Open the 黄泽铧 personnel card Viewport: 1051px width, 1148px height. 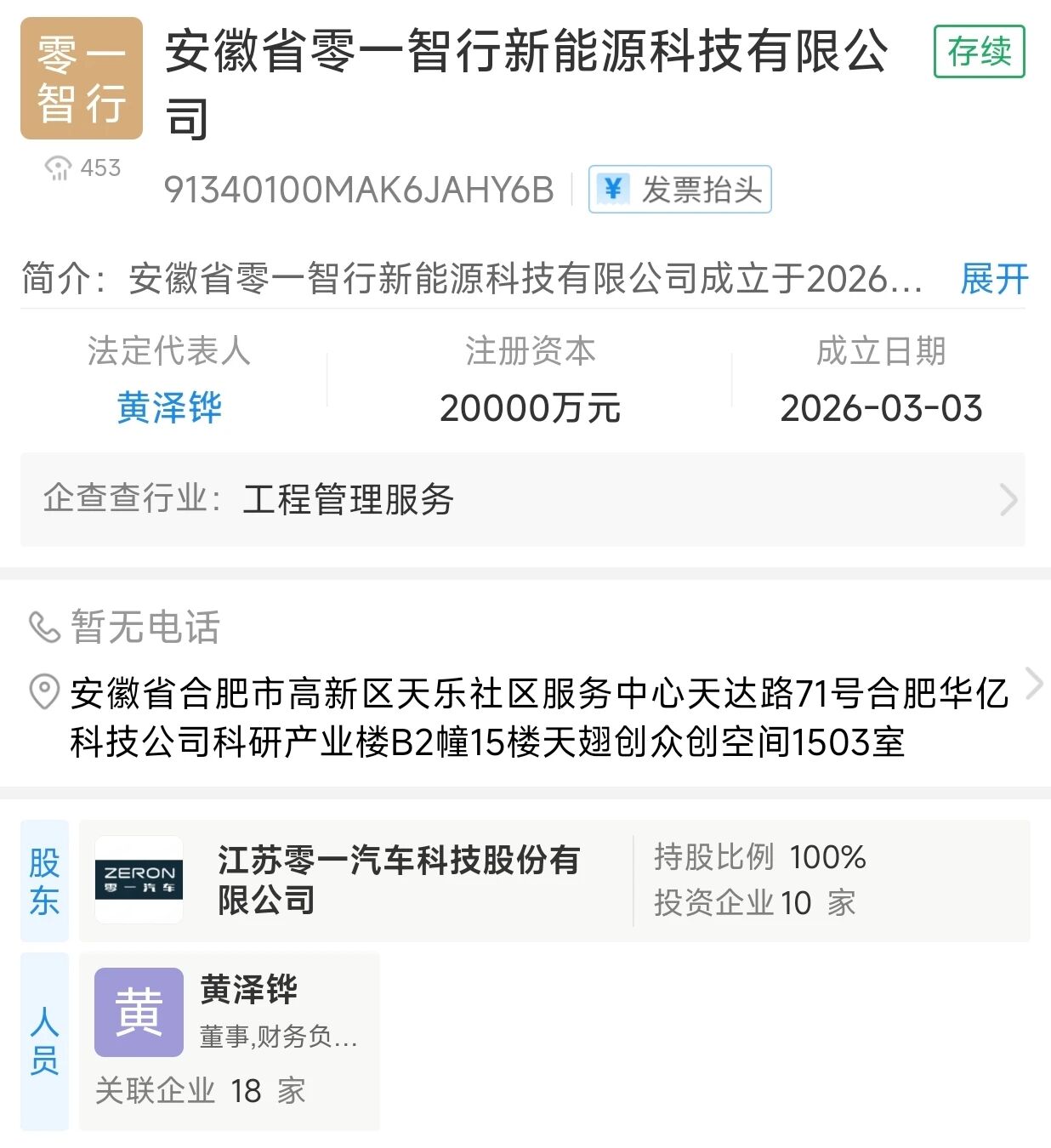(230, 1040)
